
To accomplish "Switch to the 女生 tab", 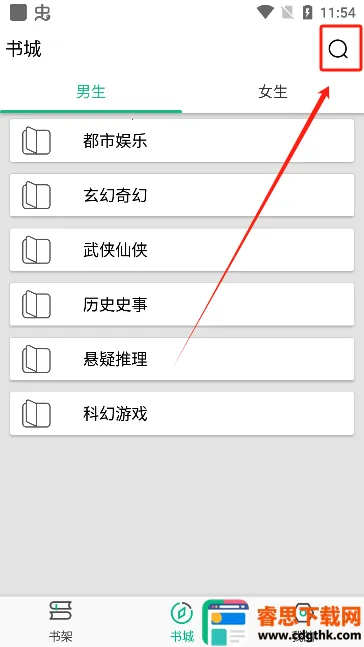I will (273, 92).
